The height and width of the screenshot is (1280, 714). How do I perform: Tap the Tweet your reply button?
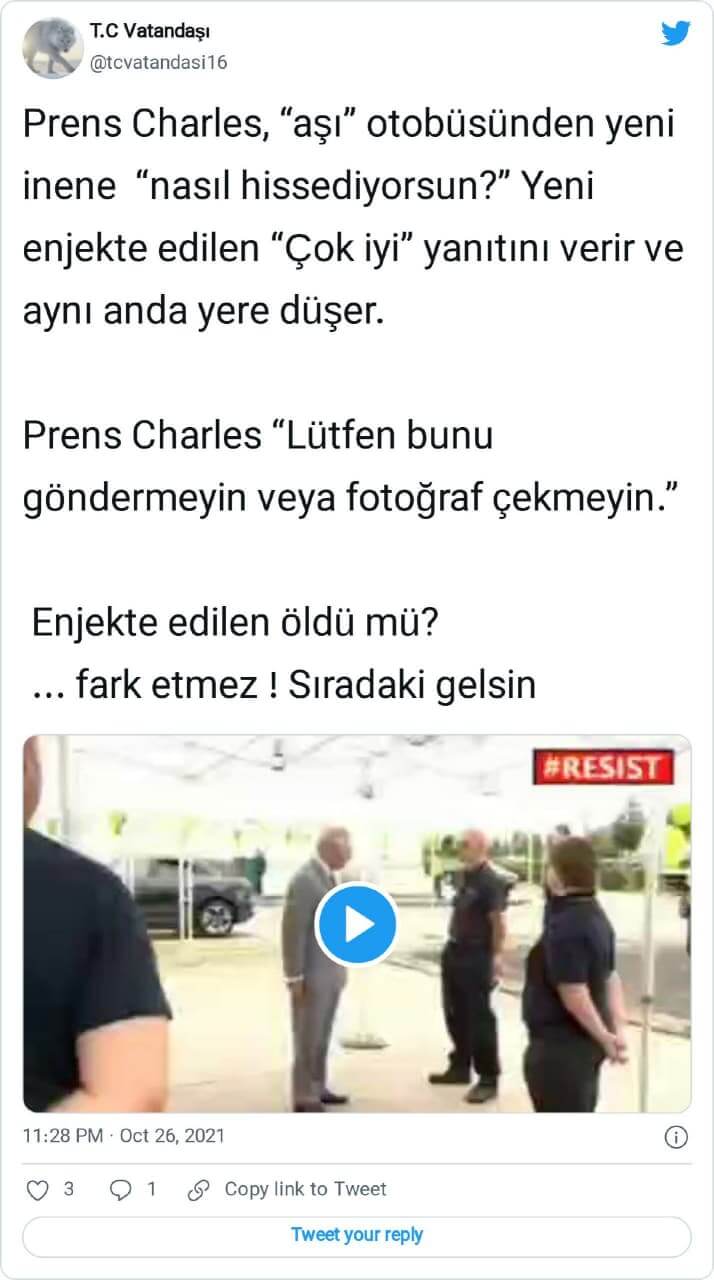[x=357, y=1235]
